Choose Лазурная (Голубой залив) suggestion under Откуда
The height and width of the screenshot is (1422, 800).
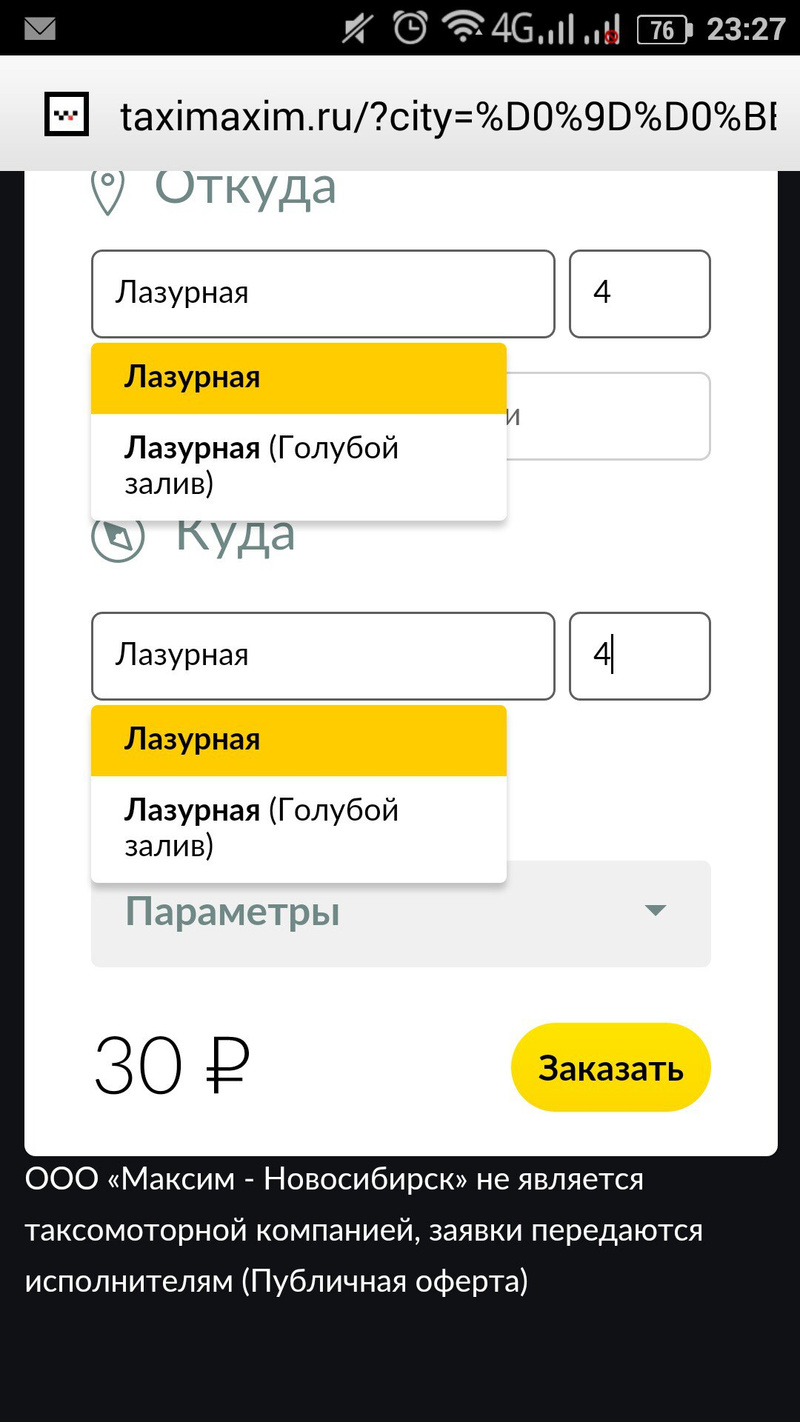coord(298,466)
